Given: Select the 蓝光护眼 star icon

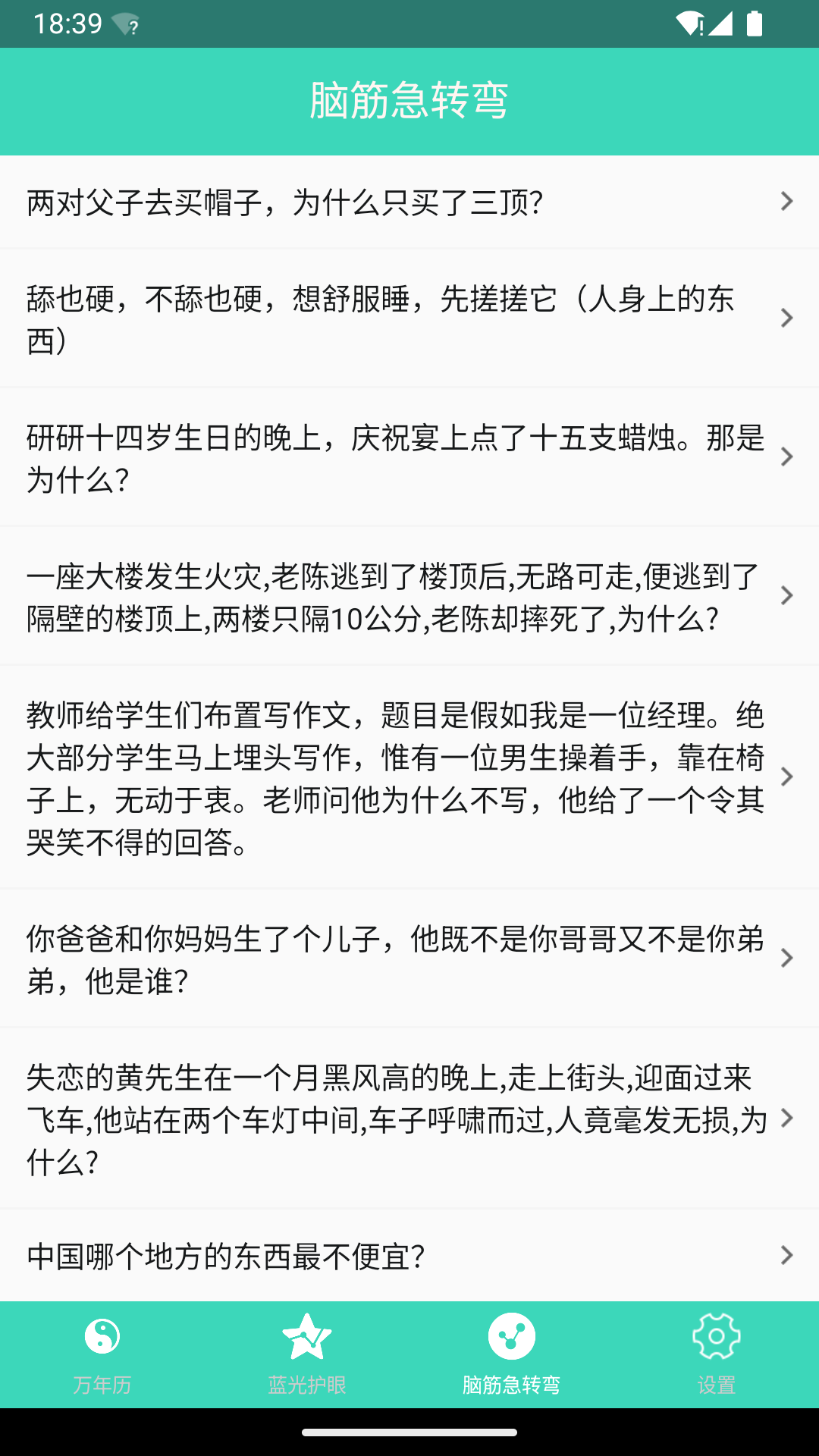Looking at the screenshot, I should [307, 1335].
